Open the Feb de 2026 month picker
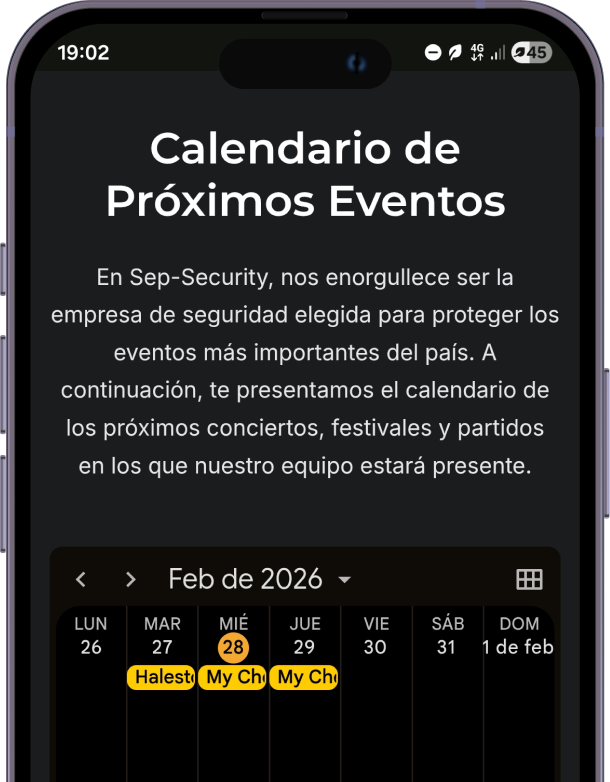The image size is (610, 782). pyautogui.click(x=260, y=579)
